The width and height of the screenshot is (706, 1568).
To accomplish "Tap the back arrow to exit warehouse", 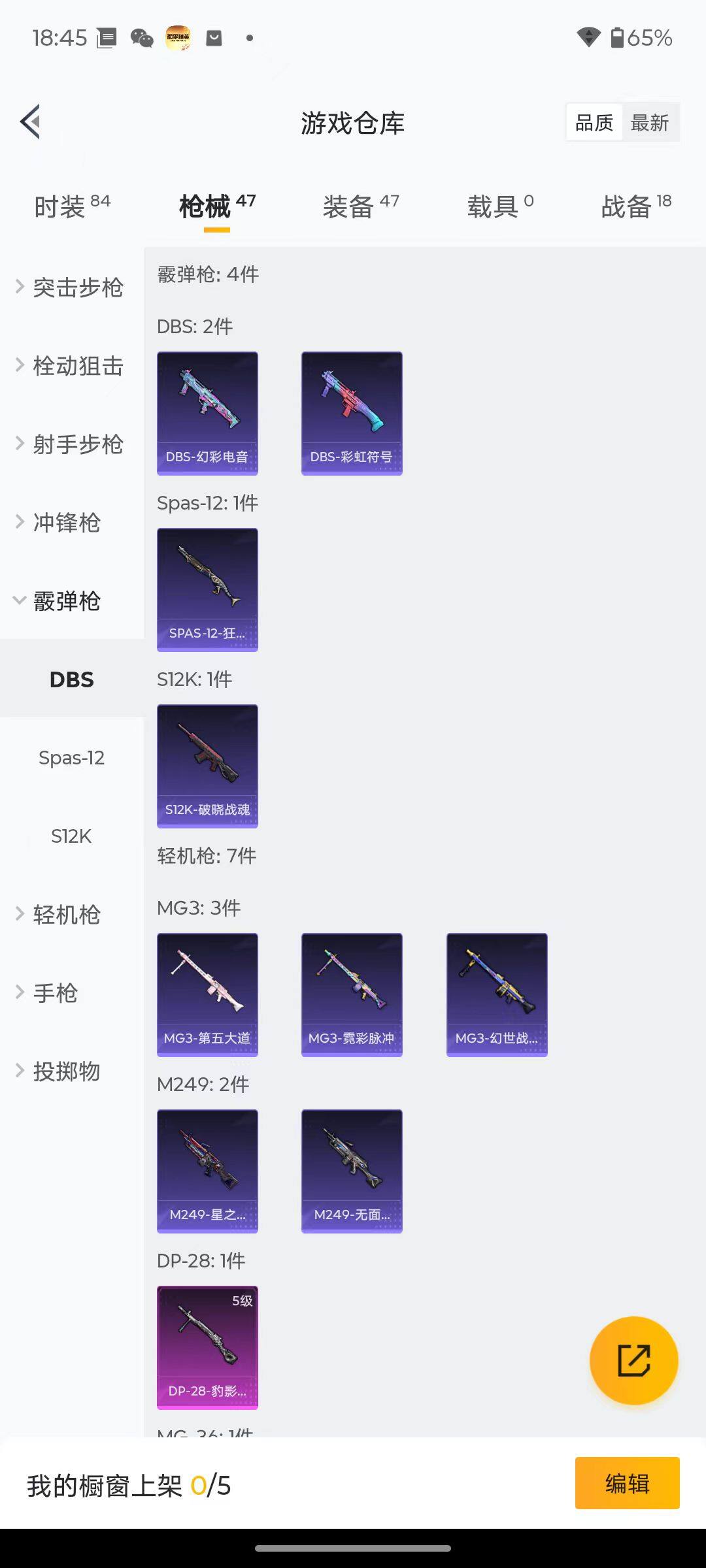I will click(30, 122).
